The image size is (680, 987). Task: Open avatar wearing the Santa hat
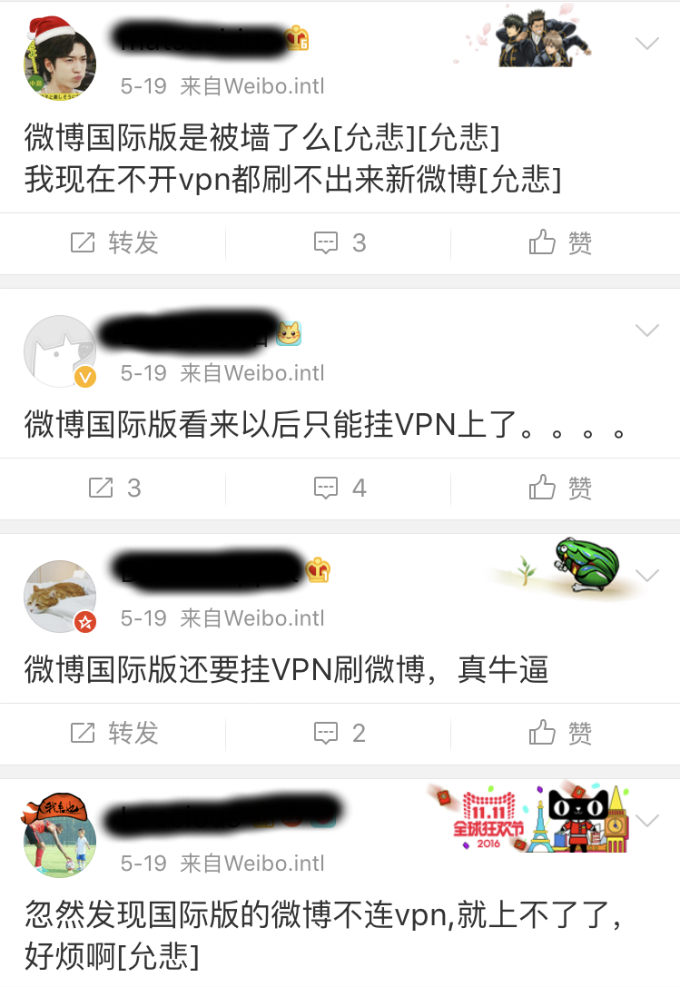coord(59,62)
